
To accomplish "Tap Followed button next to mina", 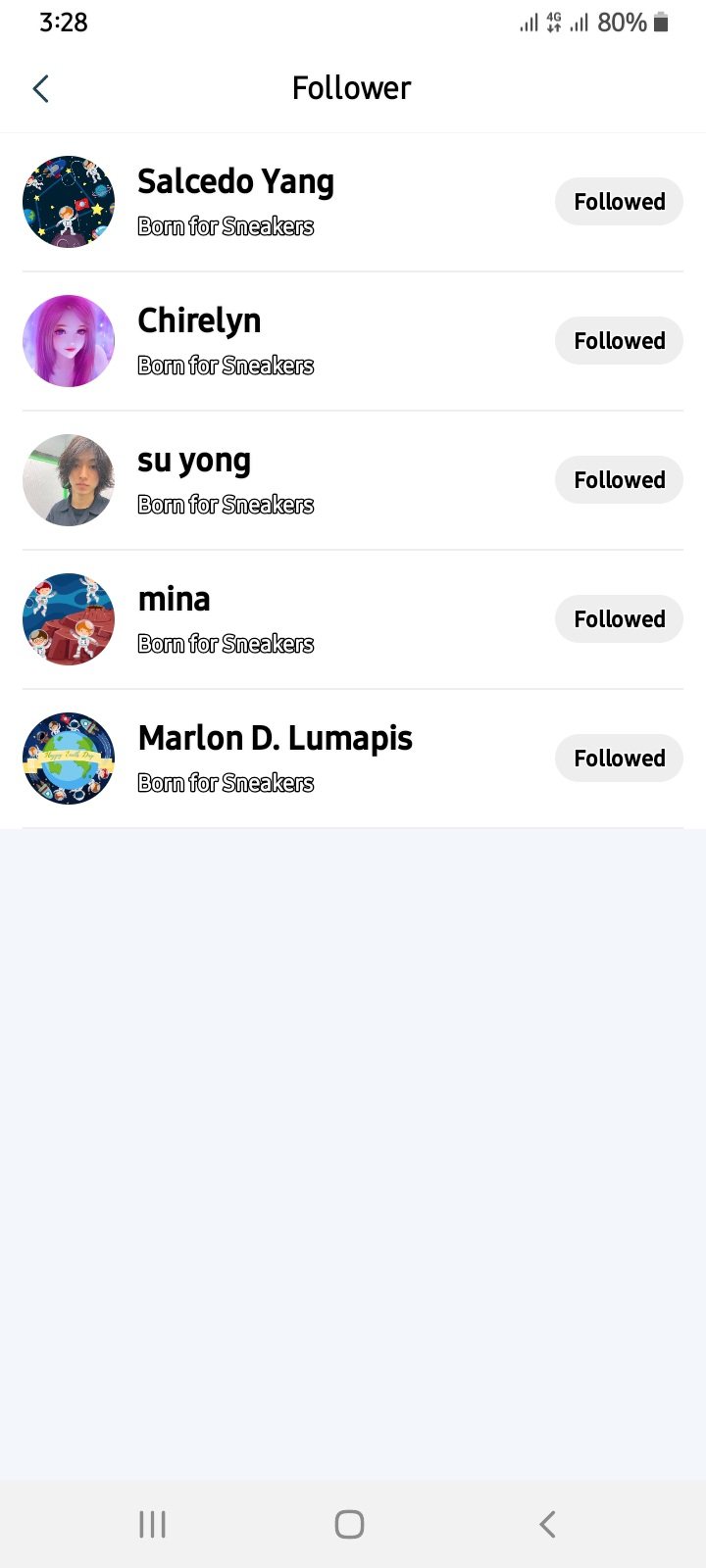I will point(619,619).
